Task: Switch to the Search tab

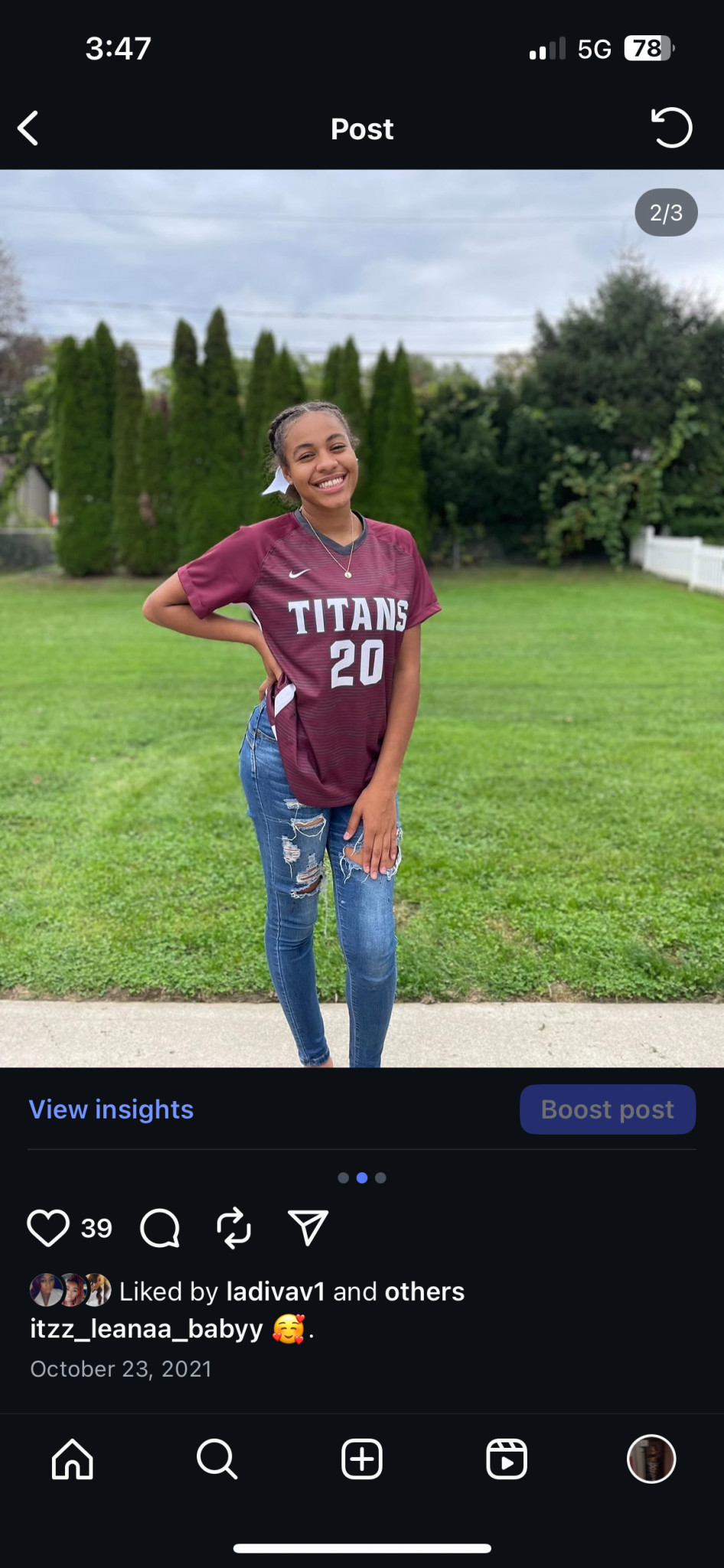Action: pos(217,1459)
